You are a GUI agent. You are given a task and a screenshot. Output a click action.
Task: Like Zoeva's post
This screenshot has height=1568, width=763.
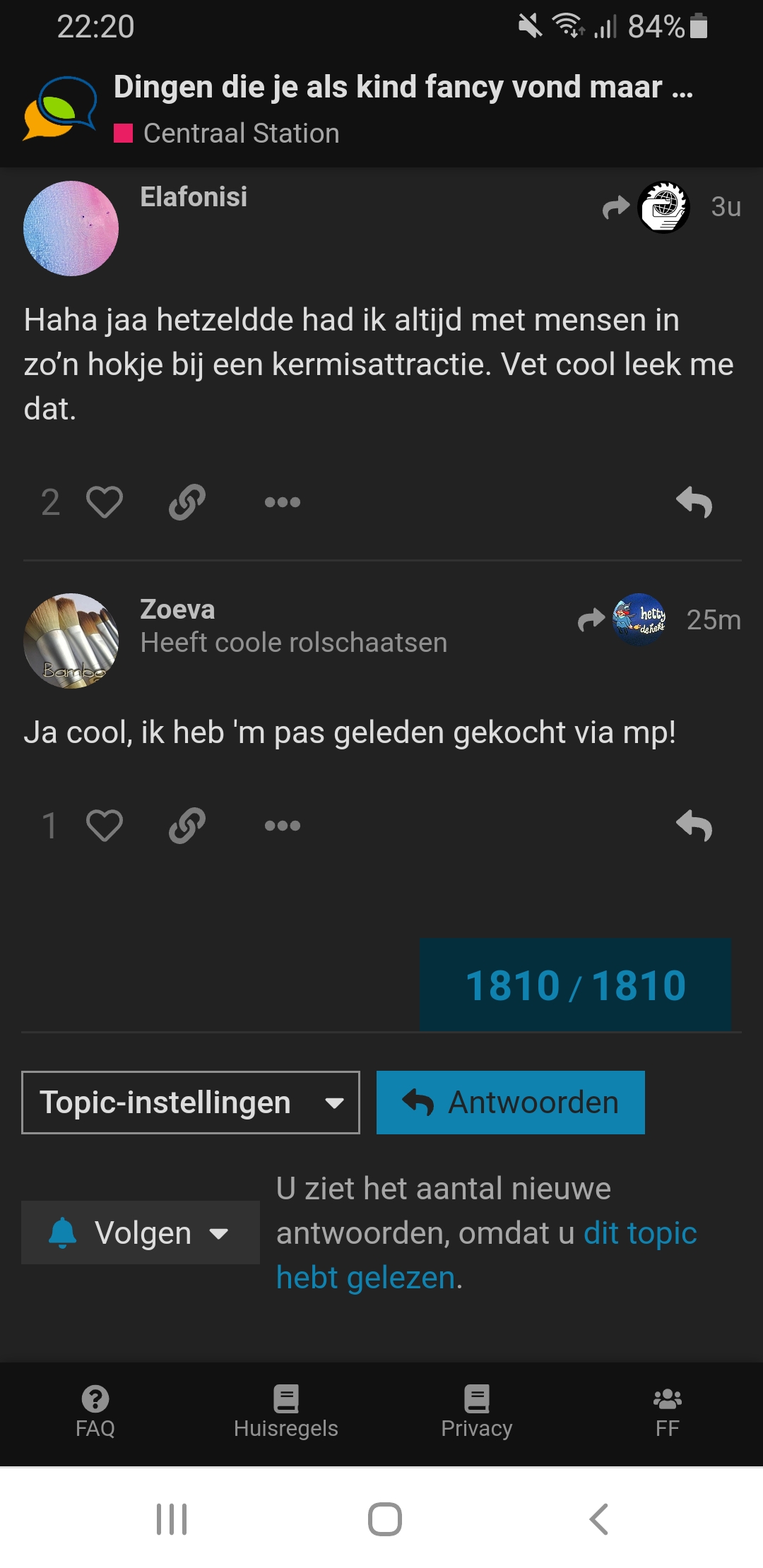(104, 825)
